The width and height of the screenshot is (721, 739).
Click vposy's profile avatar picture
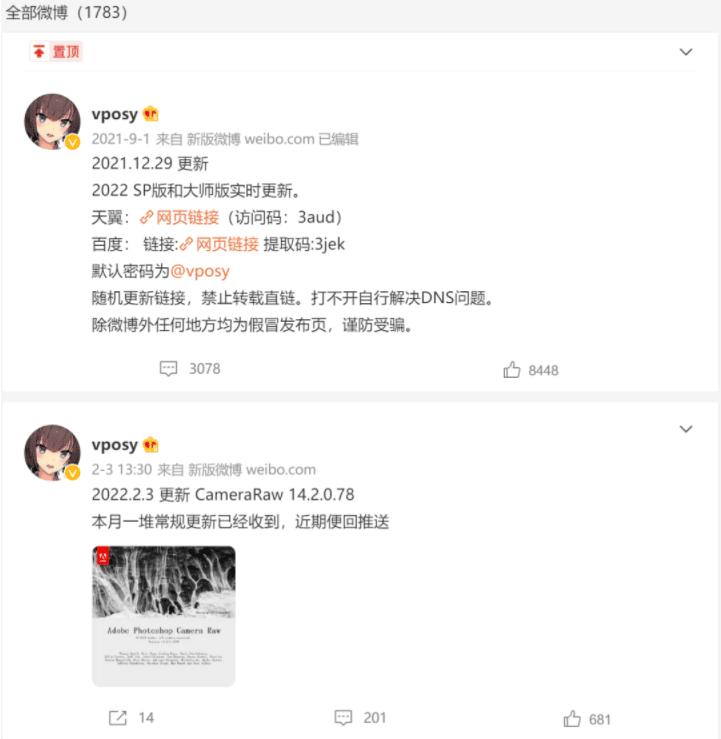click(x=51, y=122)
